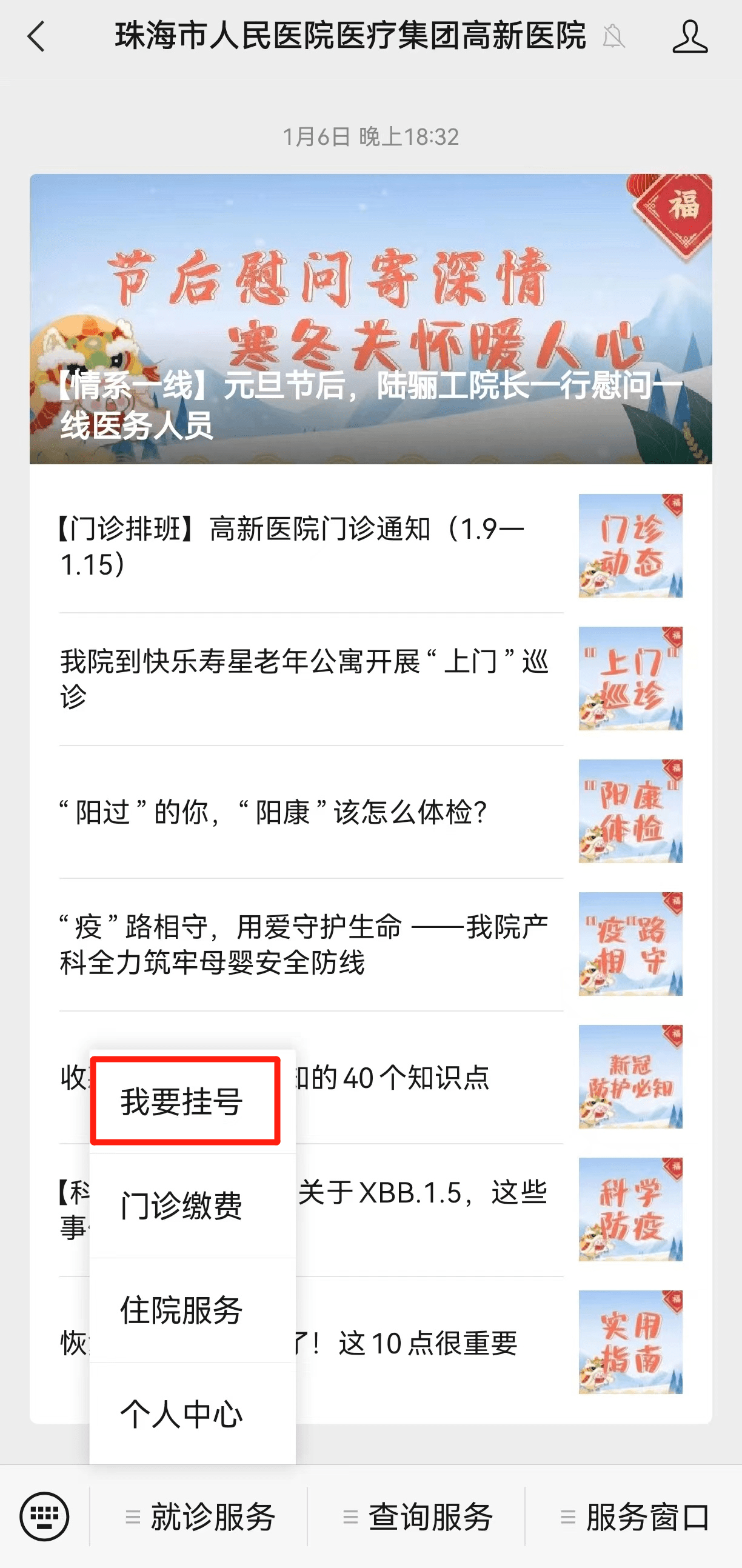Read the 快乐寿星老年公寓 上门巡诊 article
742x1568 pixels.
pos(370,679)
